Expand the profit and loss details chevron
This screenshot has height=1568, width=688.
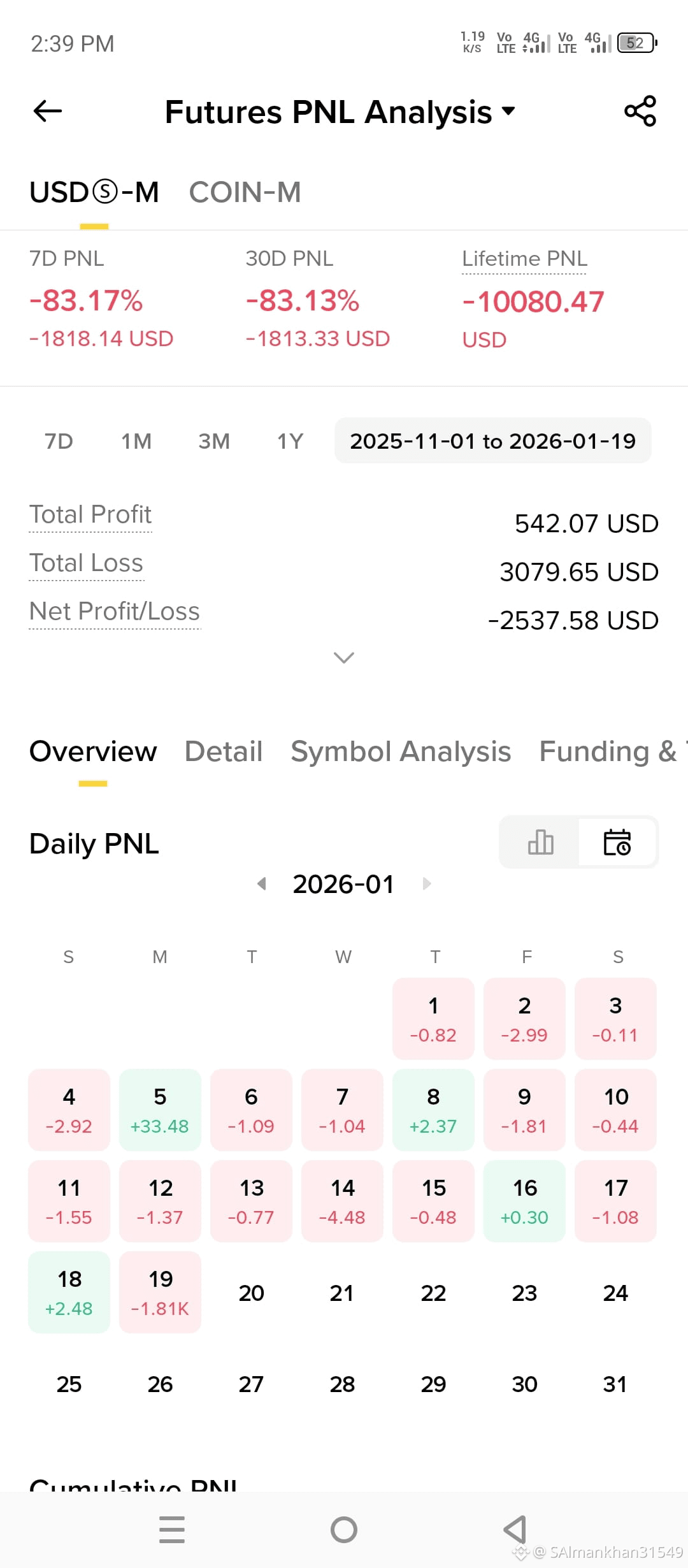click(x=344, y=657)
